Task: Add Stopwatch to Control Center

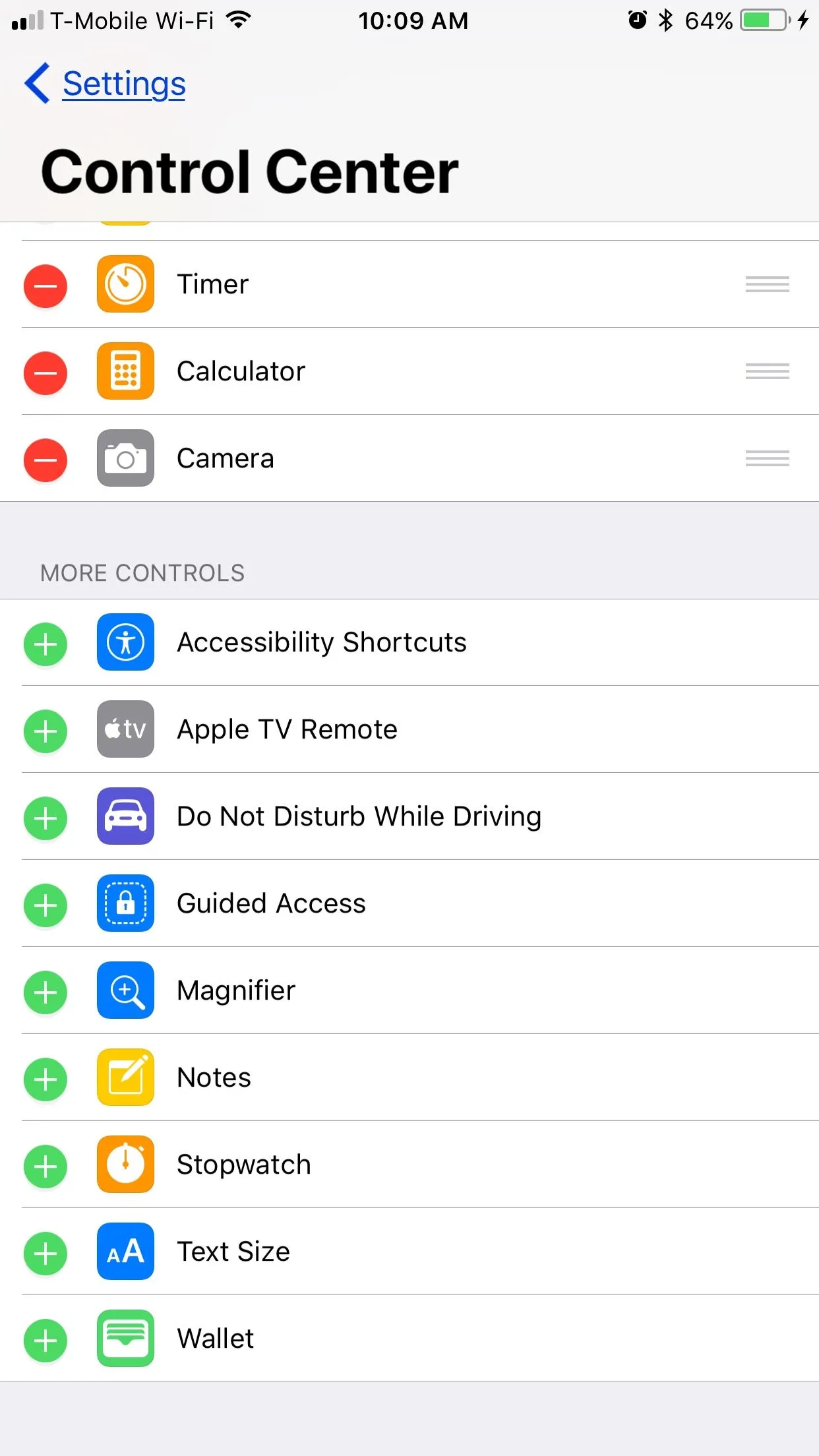Action: coord(45,1167)
